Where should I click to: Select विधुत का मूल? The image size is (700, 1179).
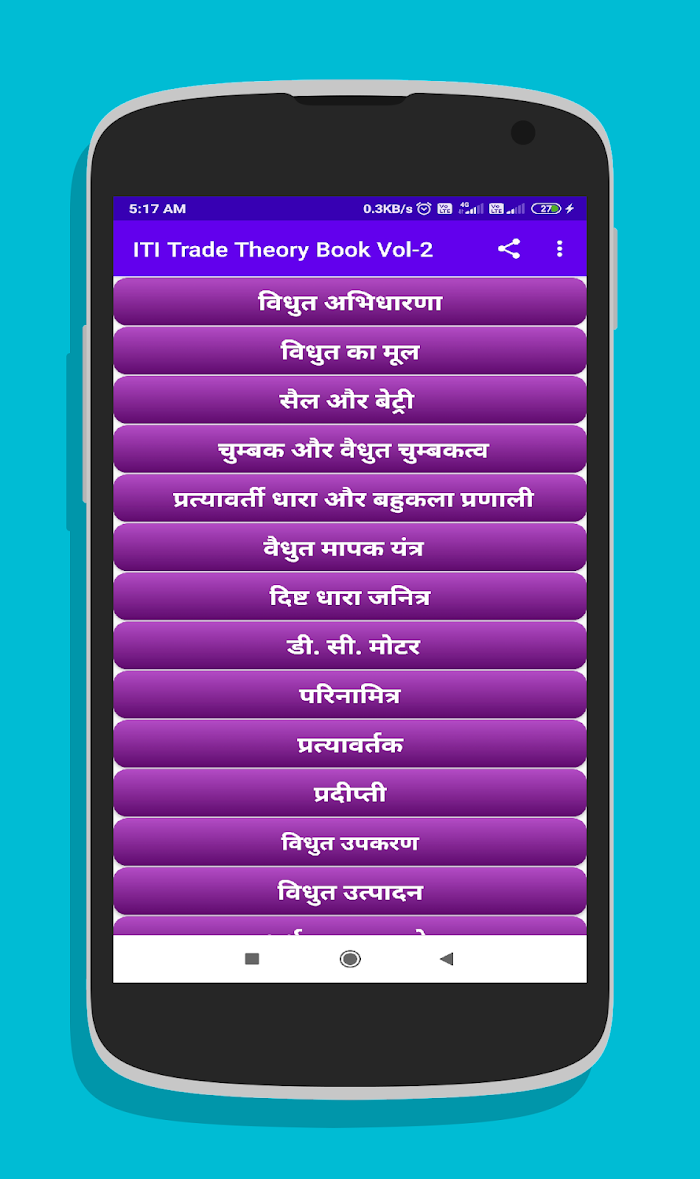[x=350, y=351]
